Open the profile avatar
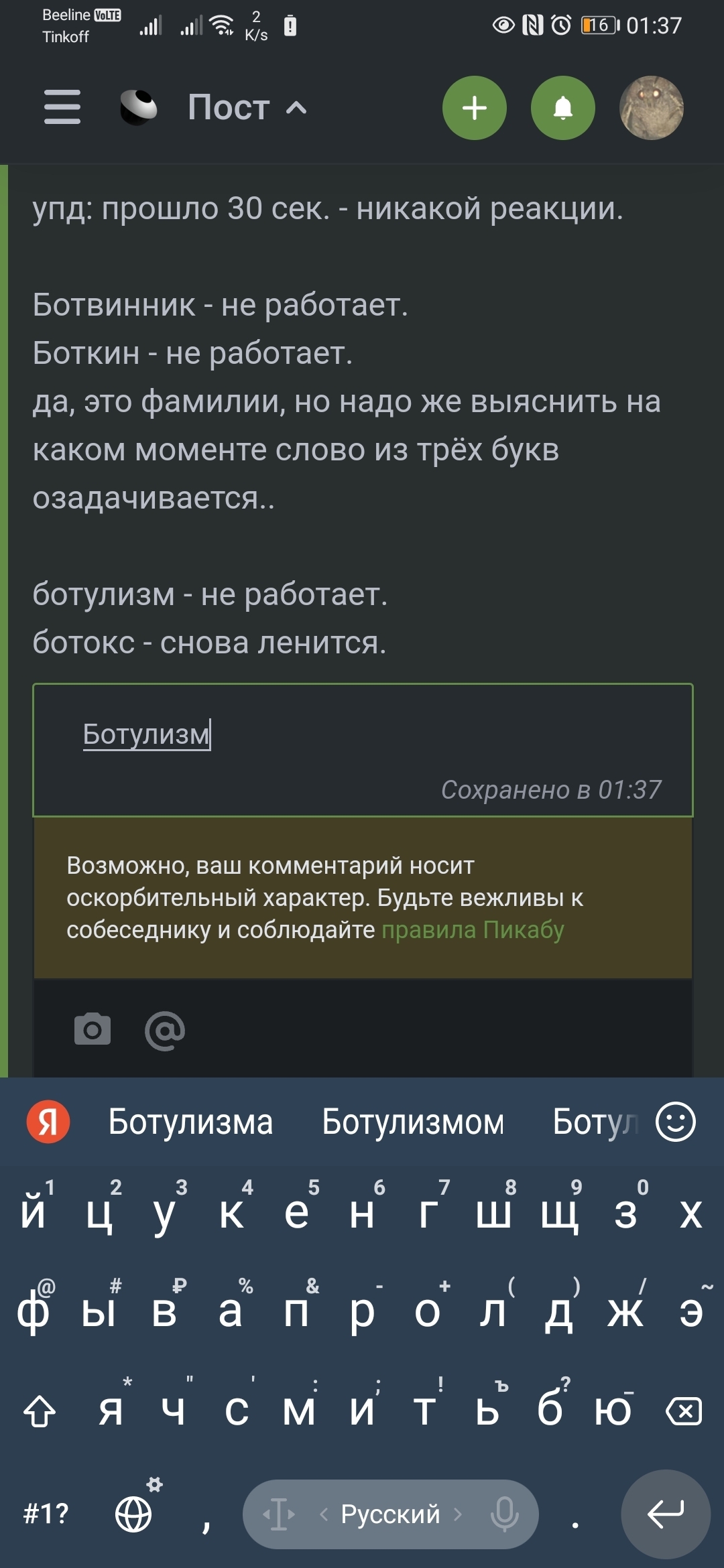The width and height of the screenshot is (724, 1568). click(652, 108)
